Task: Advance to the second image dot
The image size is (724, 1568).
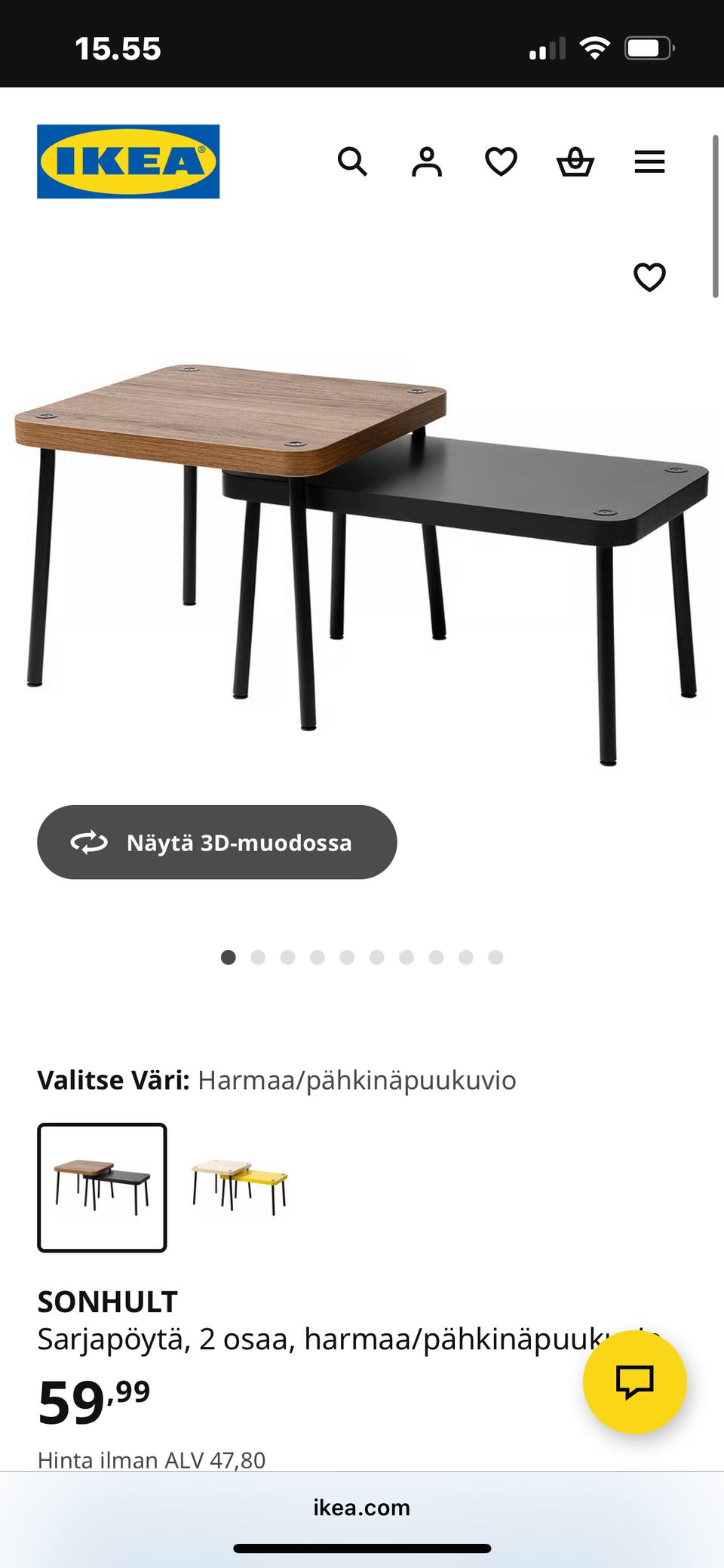Action: [259, 957]
